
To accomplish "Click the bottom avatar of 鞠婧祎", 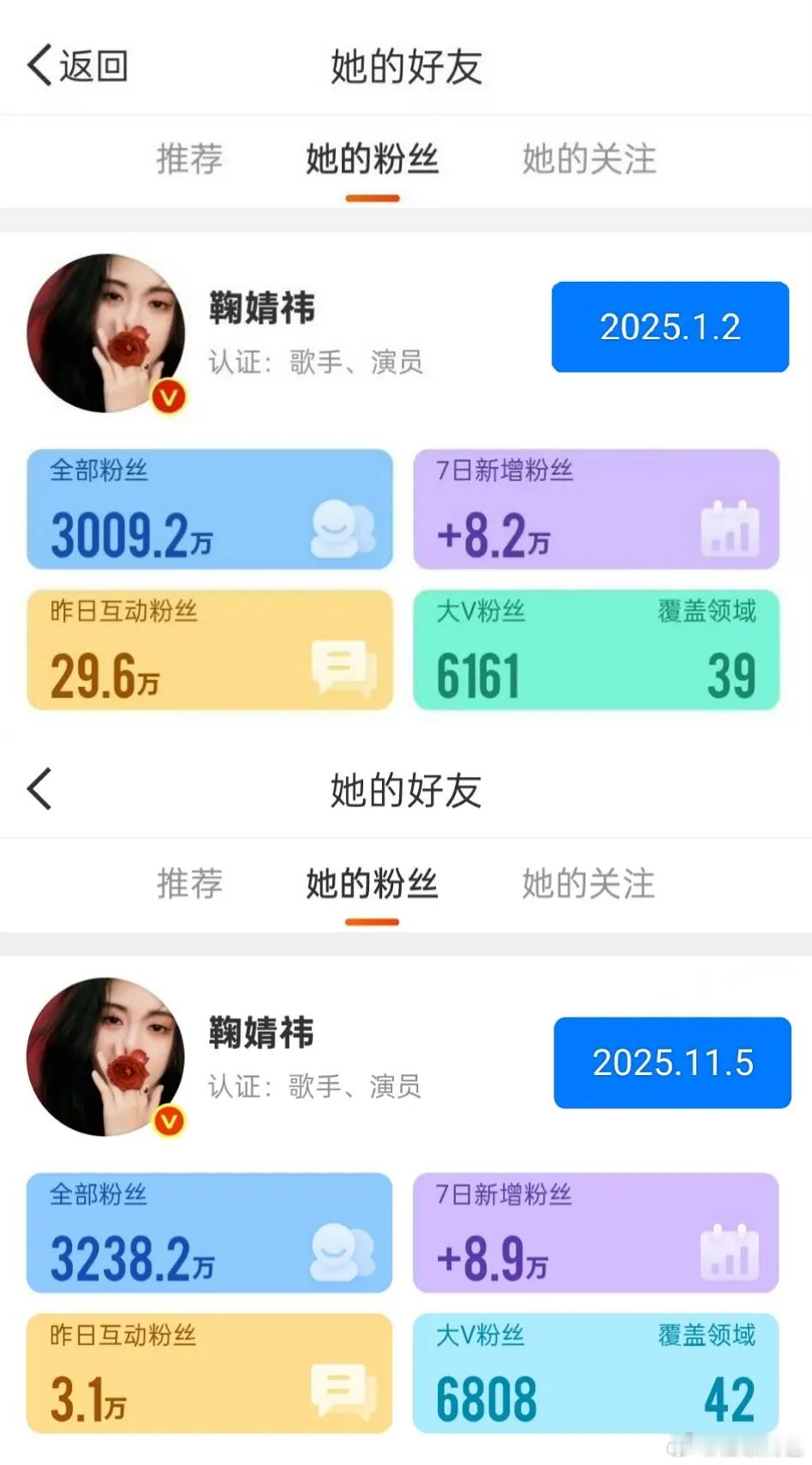I will click(111, 1058).
